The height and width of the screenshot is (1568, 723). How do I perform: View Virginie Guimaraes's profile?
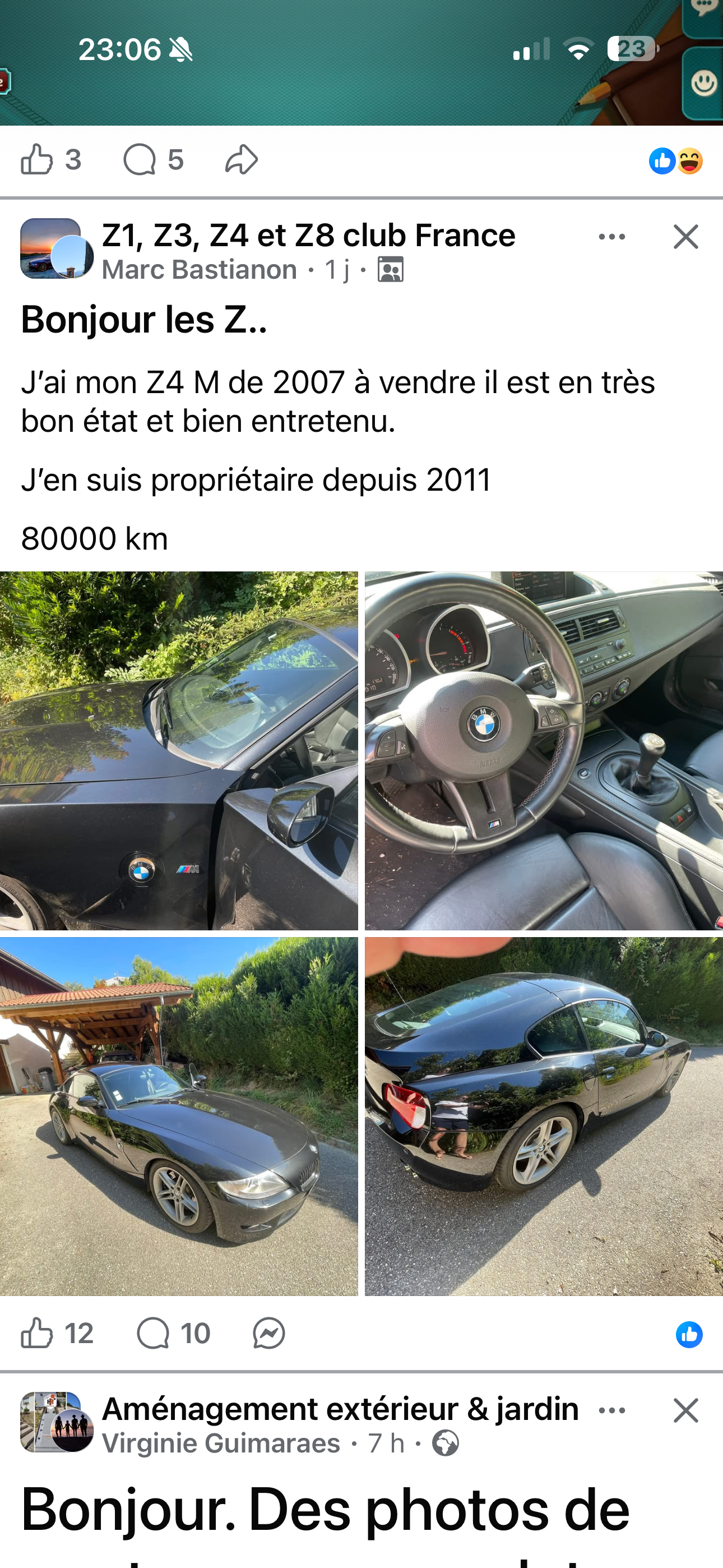click(220, 1443)
